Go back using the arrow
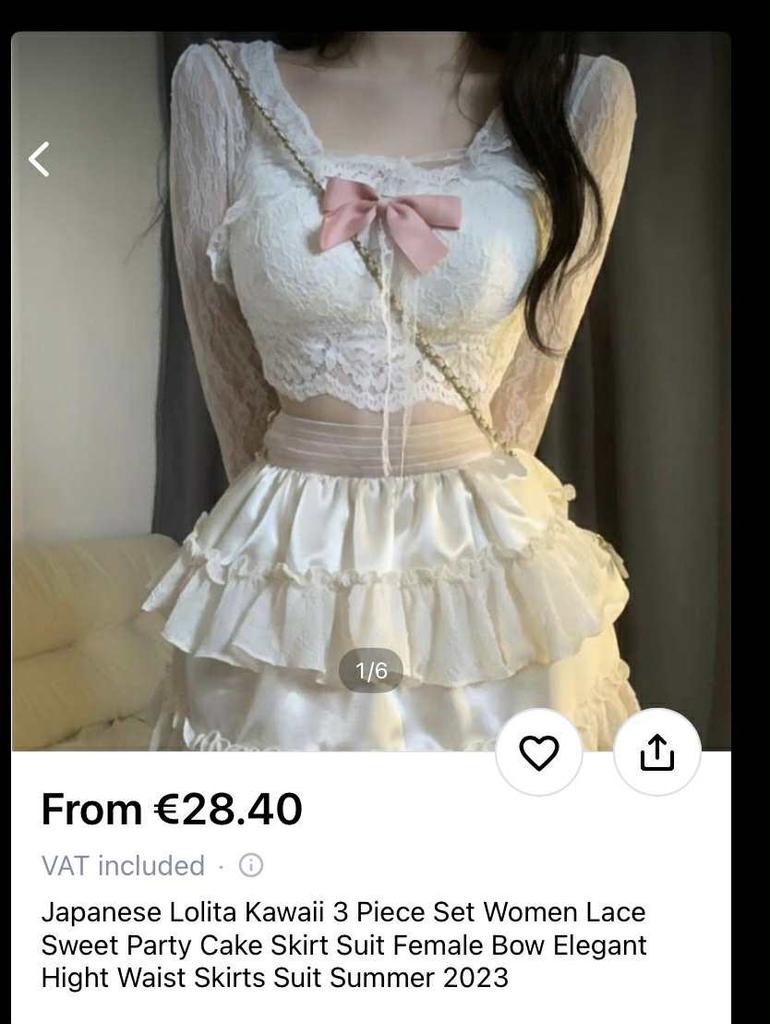This screenshot has height=1024, width=770. [x=39, y=159]
